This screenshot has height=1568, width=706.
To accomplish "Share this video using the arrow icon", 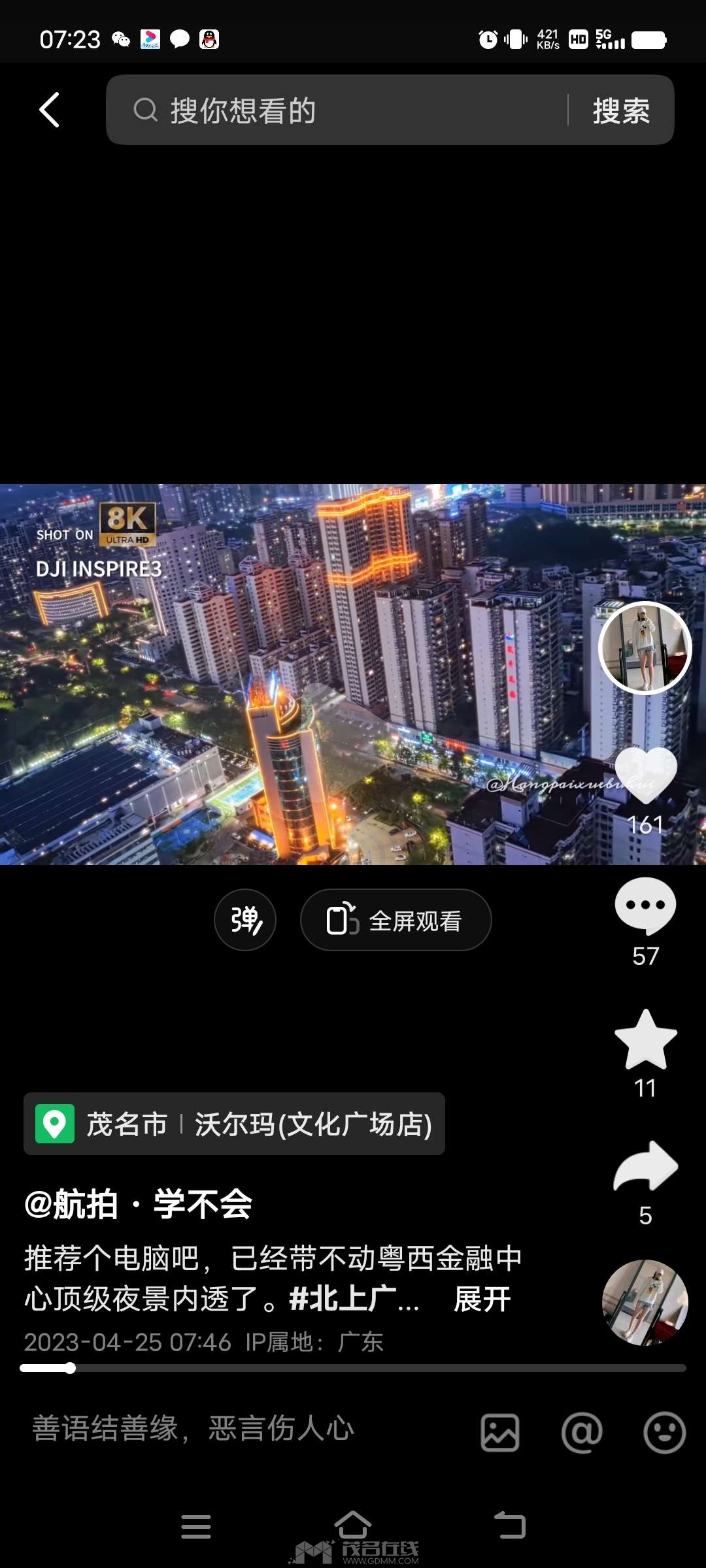I will click(x=645, y=1167).
